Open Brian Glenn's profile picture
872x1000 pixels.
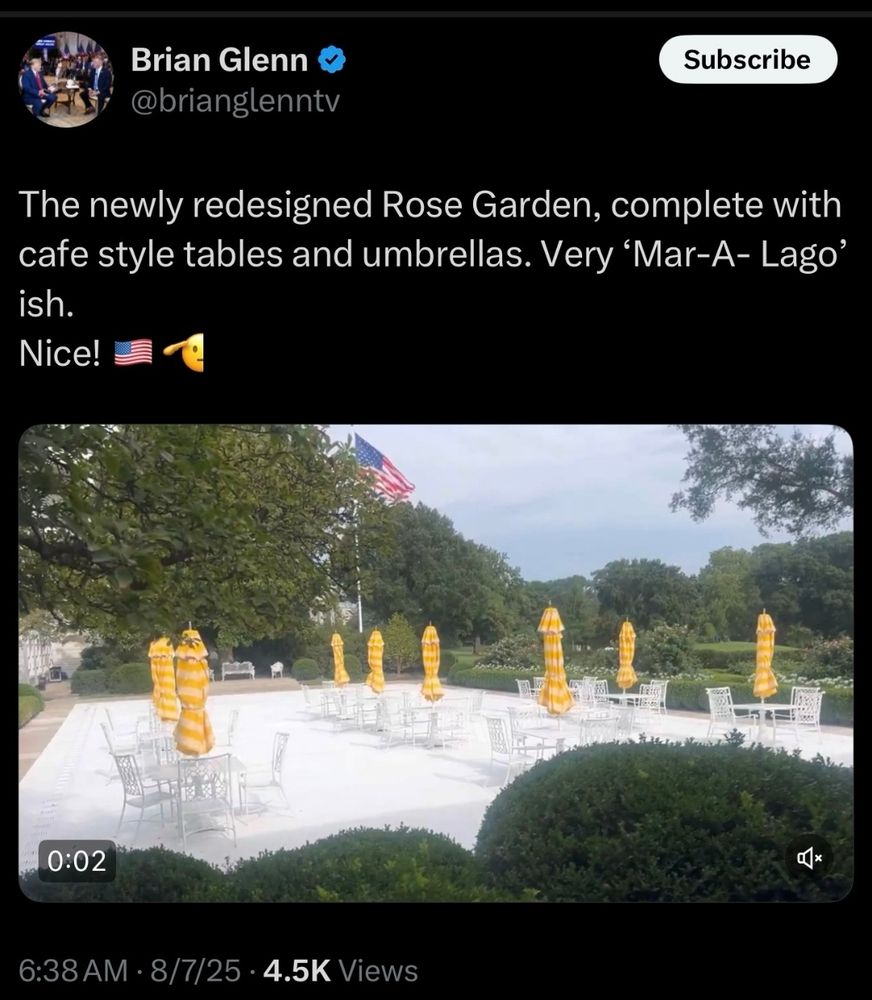point(66,80)
